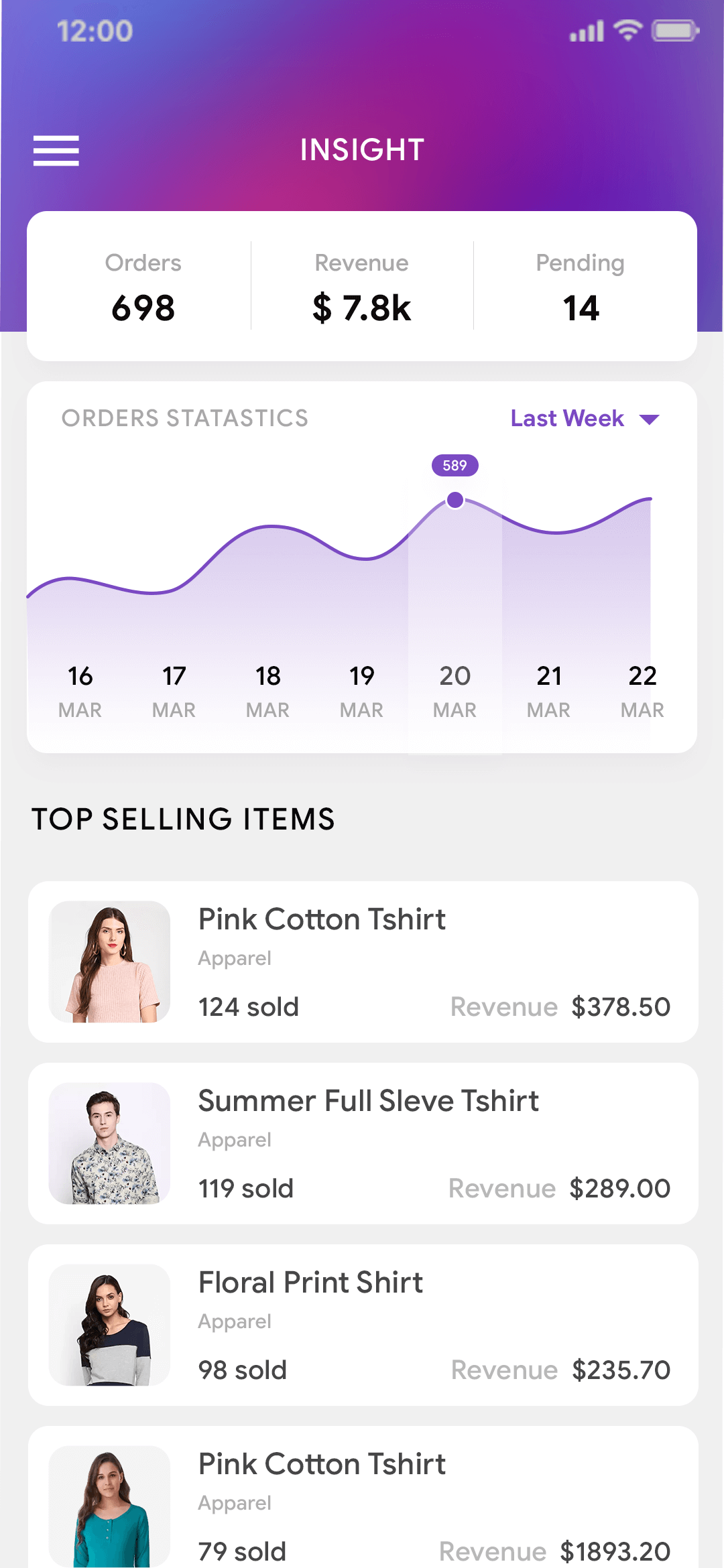Collapse the orders statistics time filter
The height and width of the screenshot is (1568, 724).
coord(650,420)
